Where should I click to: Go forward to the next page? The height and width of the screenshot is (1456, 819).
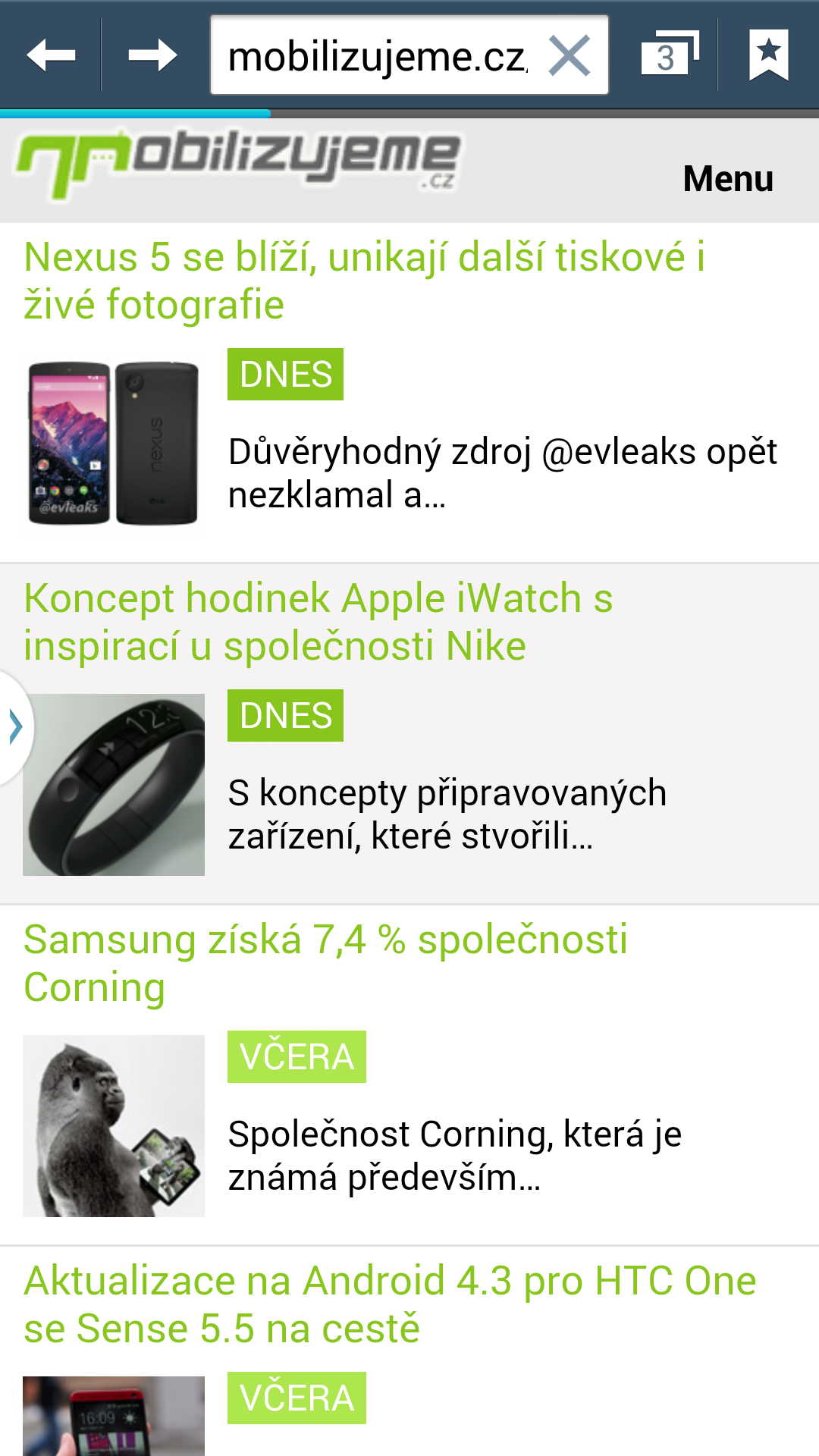click(x=152, y=55)
